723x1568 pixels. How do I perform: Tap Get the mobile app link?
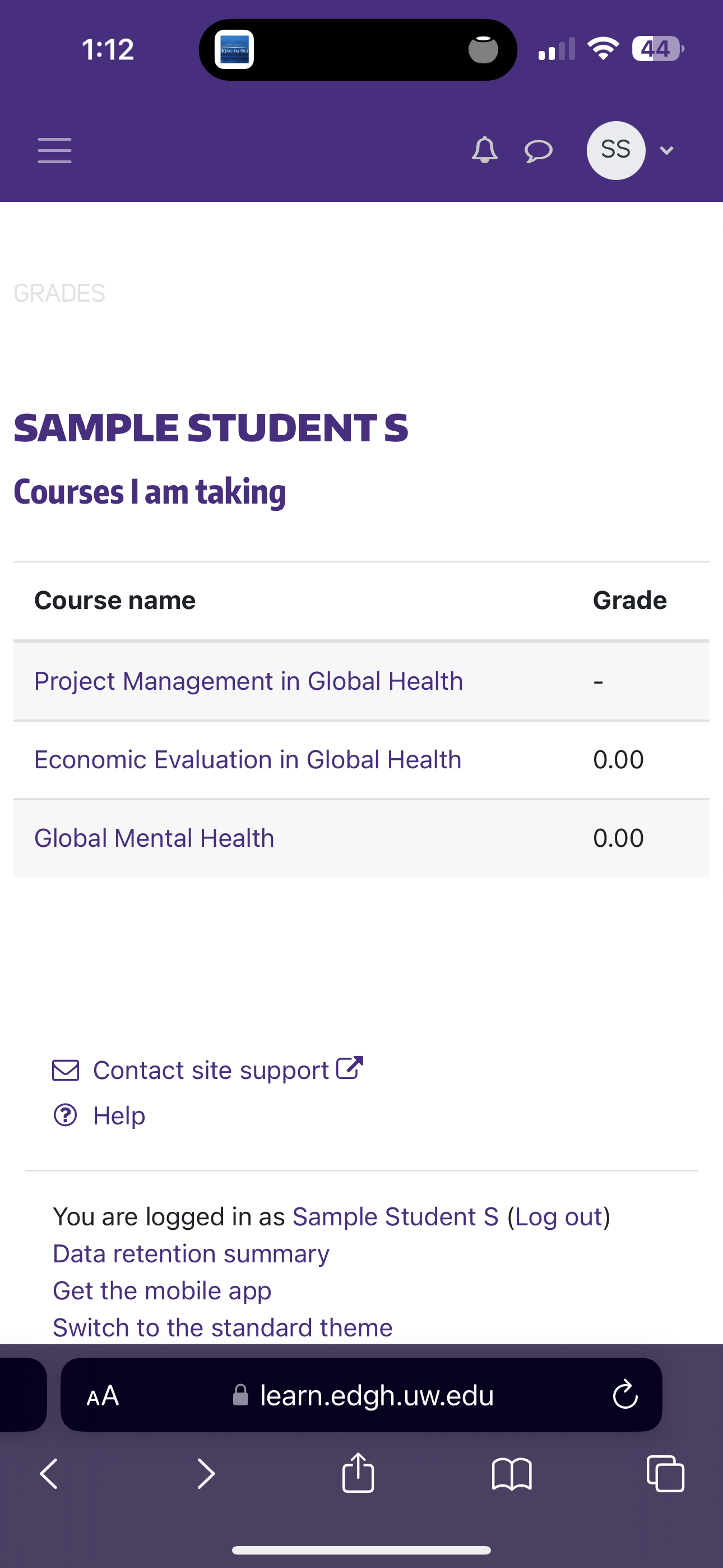point(162,1291)
